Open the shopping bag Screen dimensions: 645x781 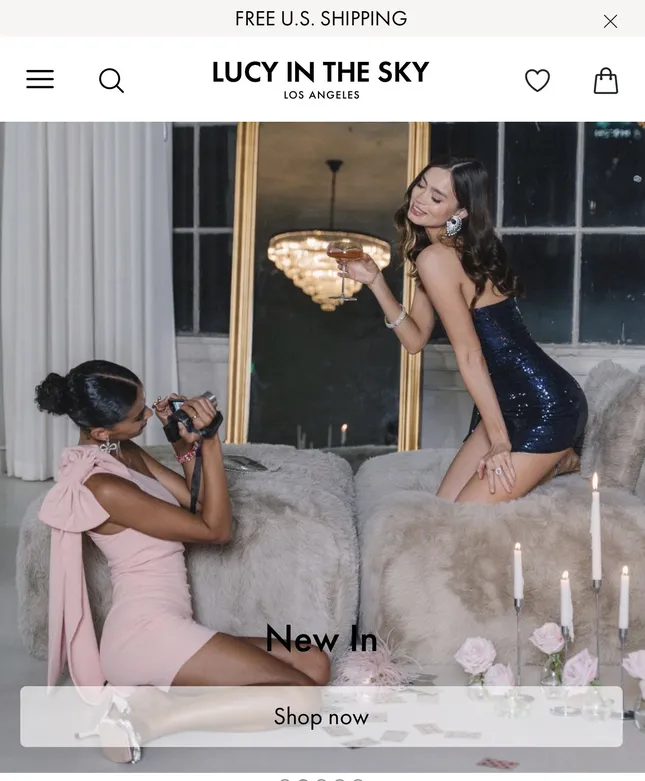tap(605, 80)
